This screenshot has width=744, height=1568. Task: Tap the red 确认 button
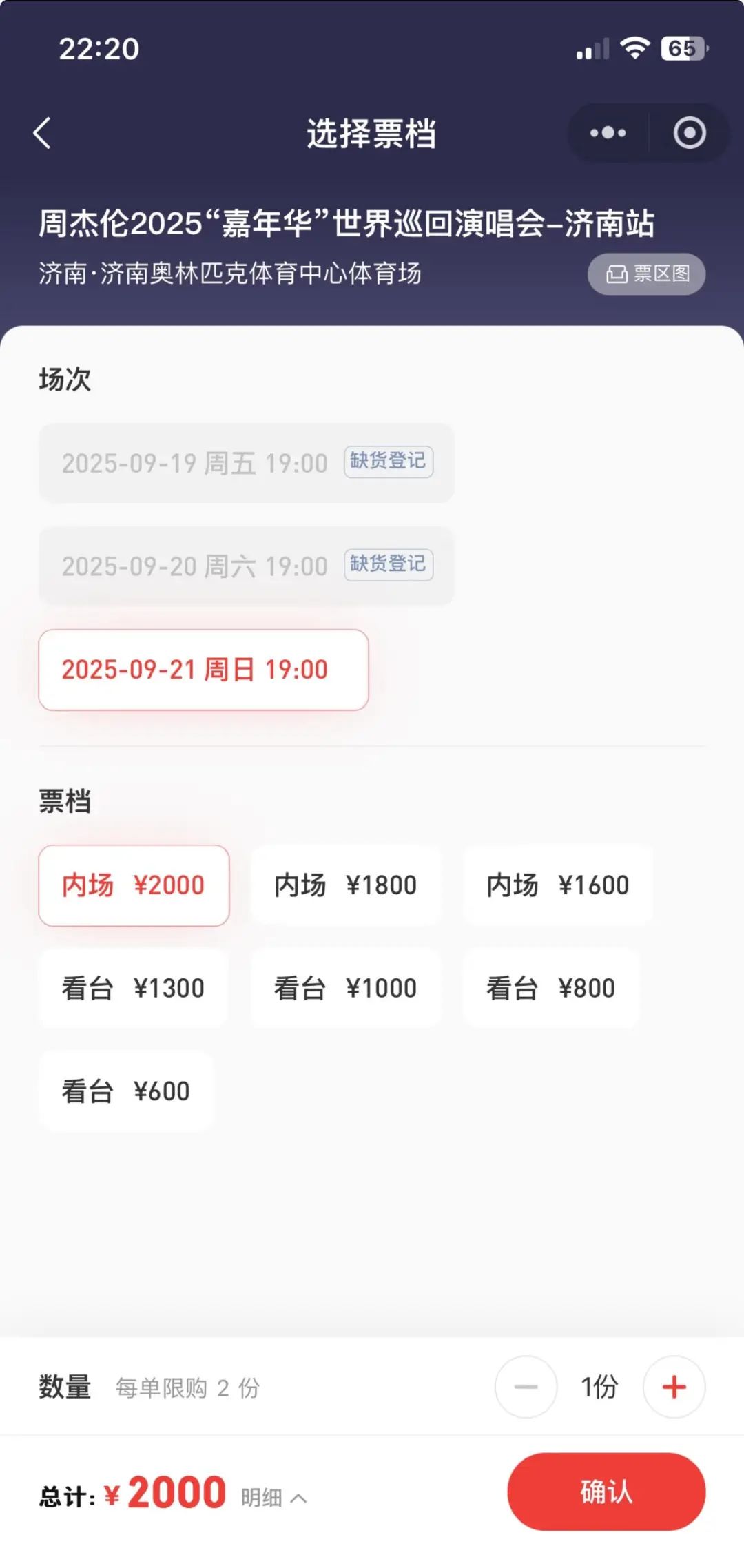606,1492
